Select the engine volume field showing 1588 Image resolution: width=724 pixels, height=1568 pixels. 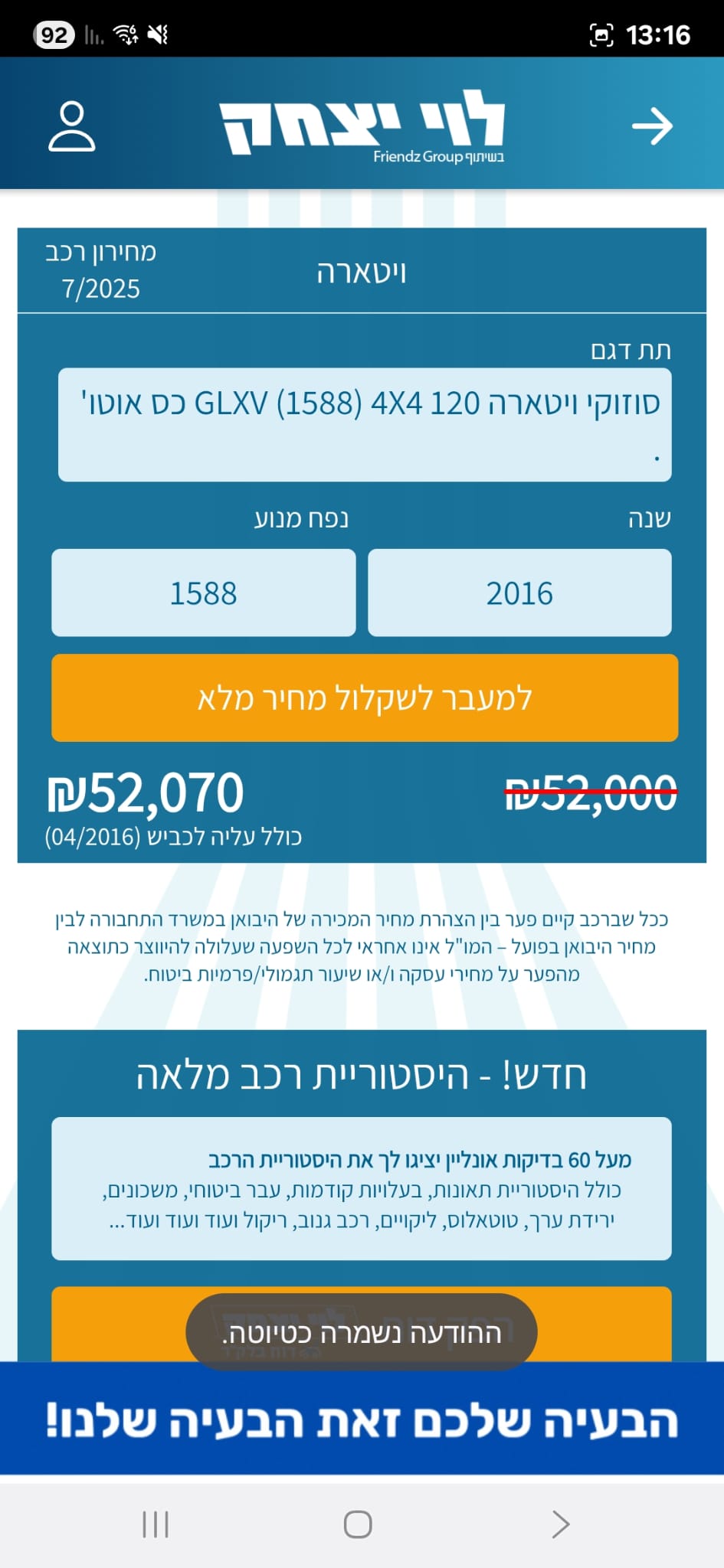pos(204,593)
